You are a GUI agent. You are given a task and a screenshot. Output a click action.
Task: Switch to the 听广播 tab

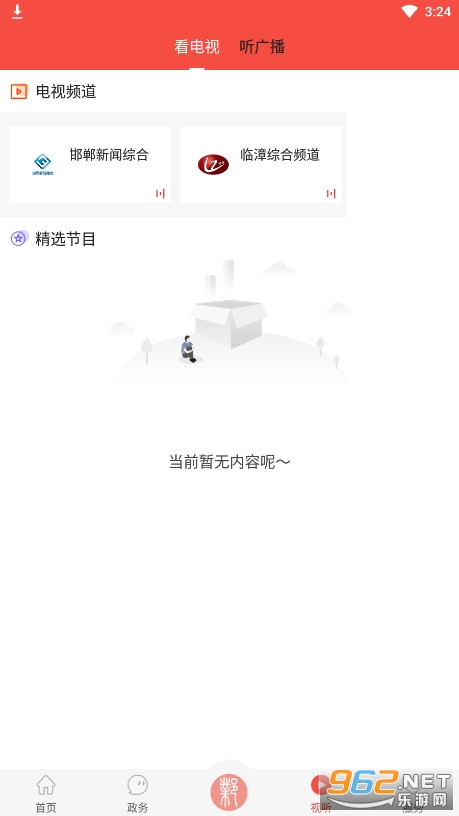tap(262, 47)
